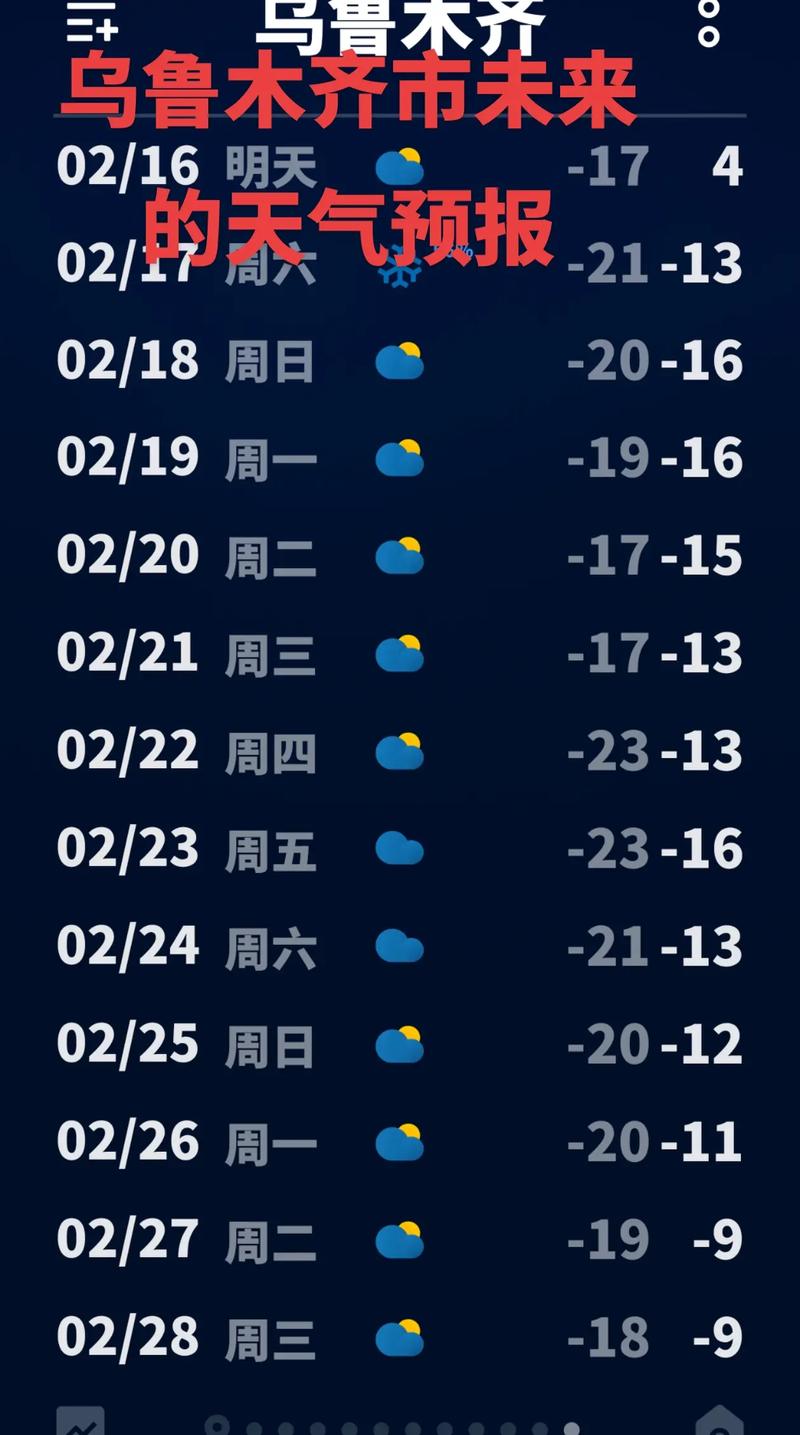Select the 02/20 周二 date text

click(127, 554)
